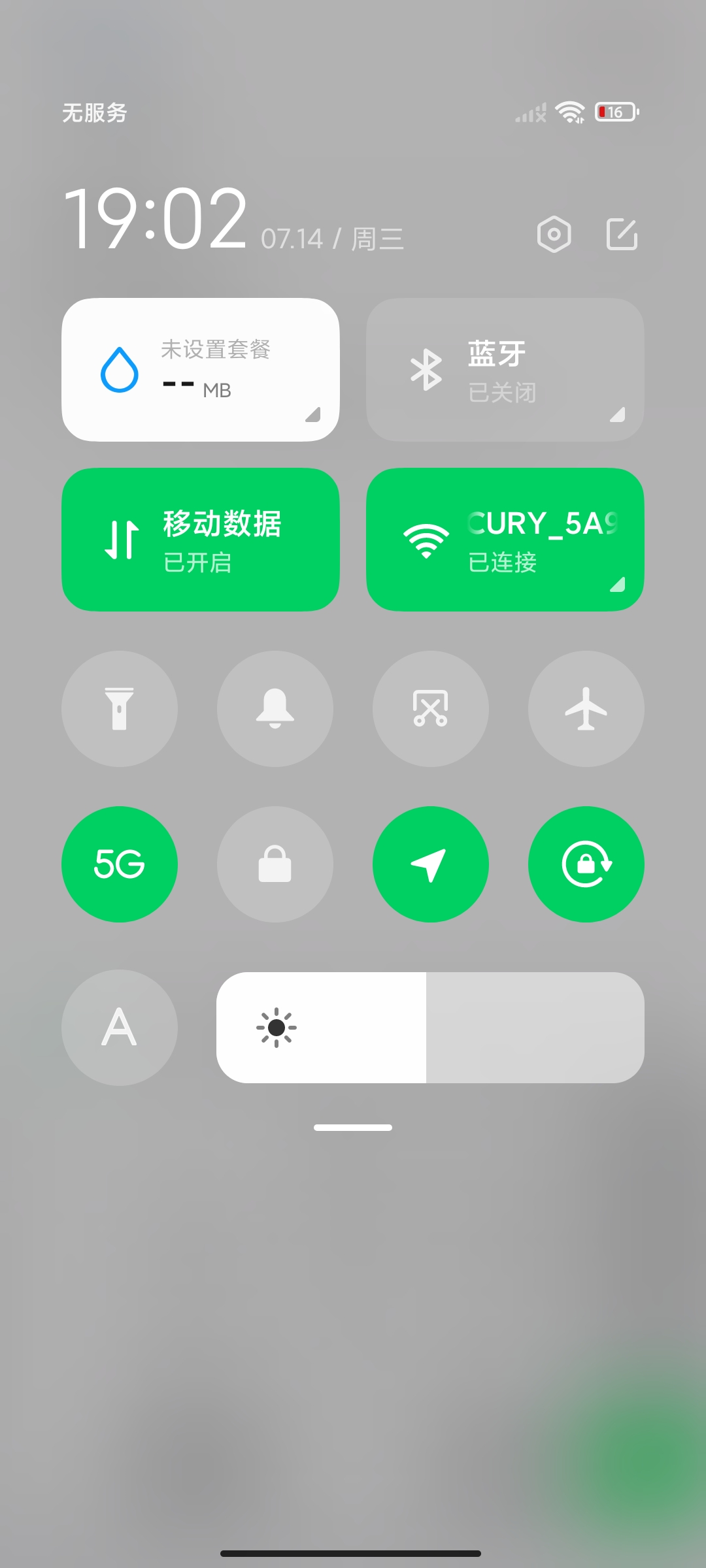The image size is (706, 1568).
Task: Open settings via the hexagon gear icon
Action: click(554, 234)
